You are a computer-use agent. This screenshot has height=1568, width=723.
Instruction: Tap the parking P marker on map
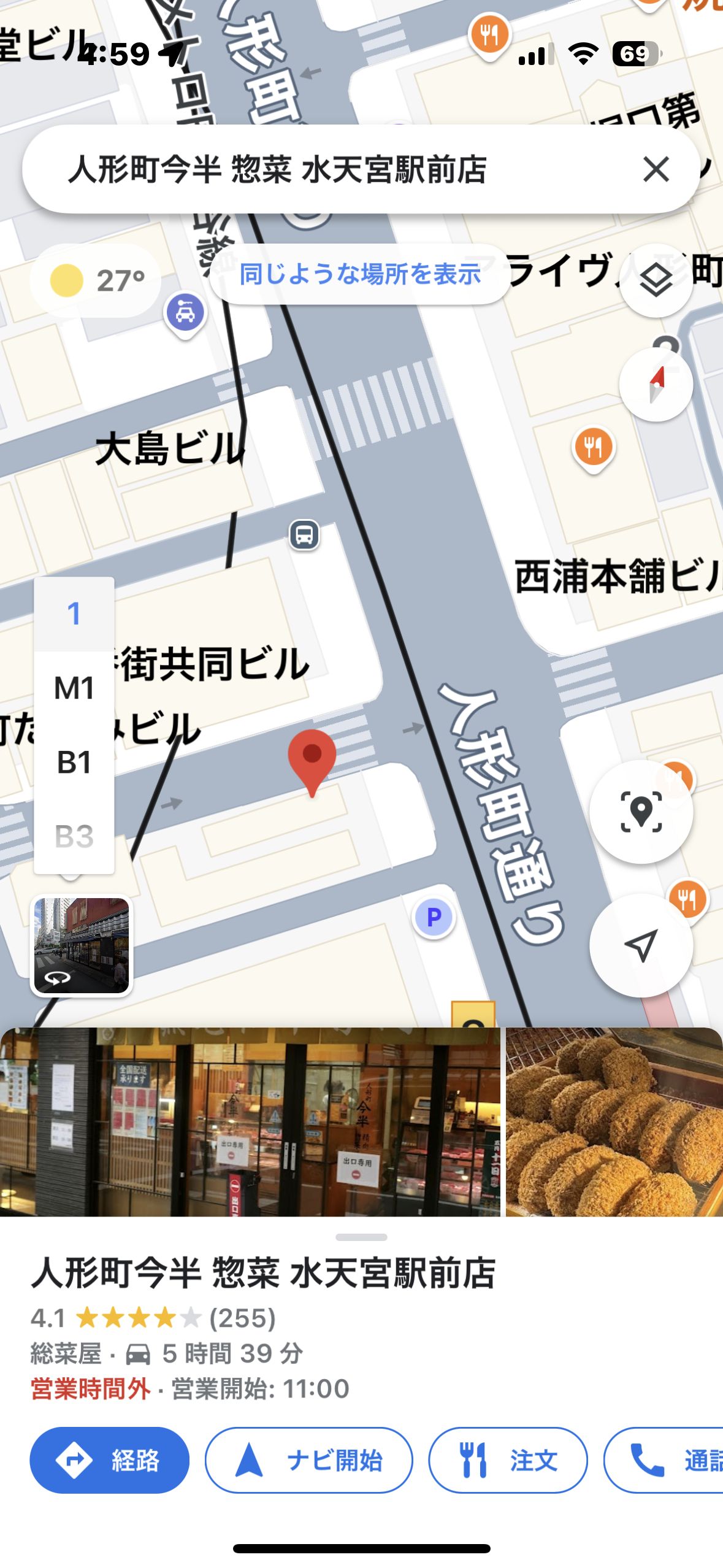click(434, 917)
